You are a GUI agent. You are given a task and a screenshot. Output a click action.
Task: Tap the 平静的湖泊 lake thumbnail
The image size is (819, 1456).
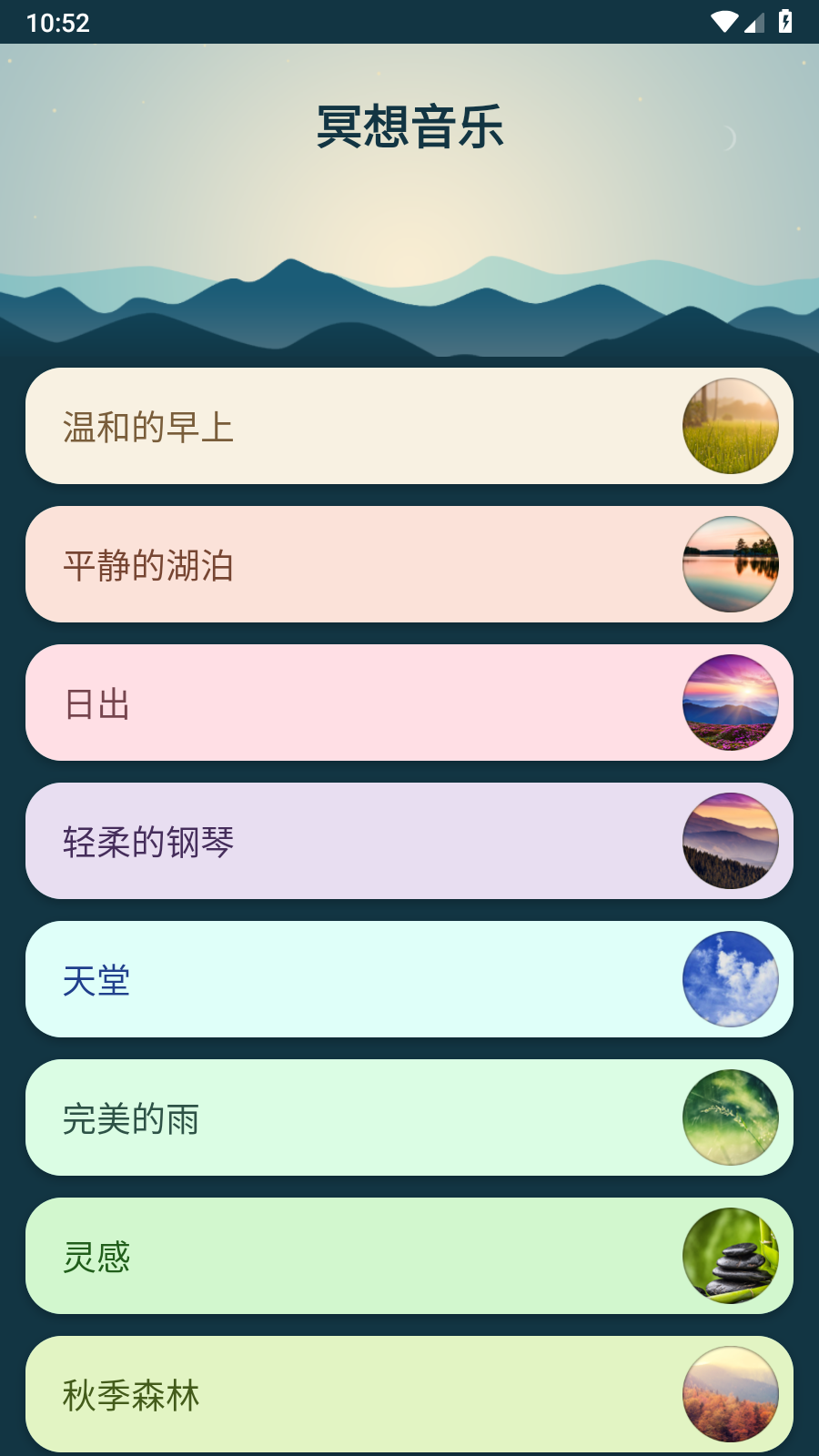(x=730, y=564)
